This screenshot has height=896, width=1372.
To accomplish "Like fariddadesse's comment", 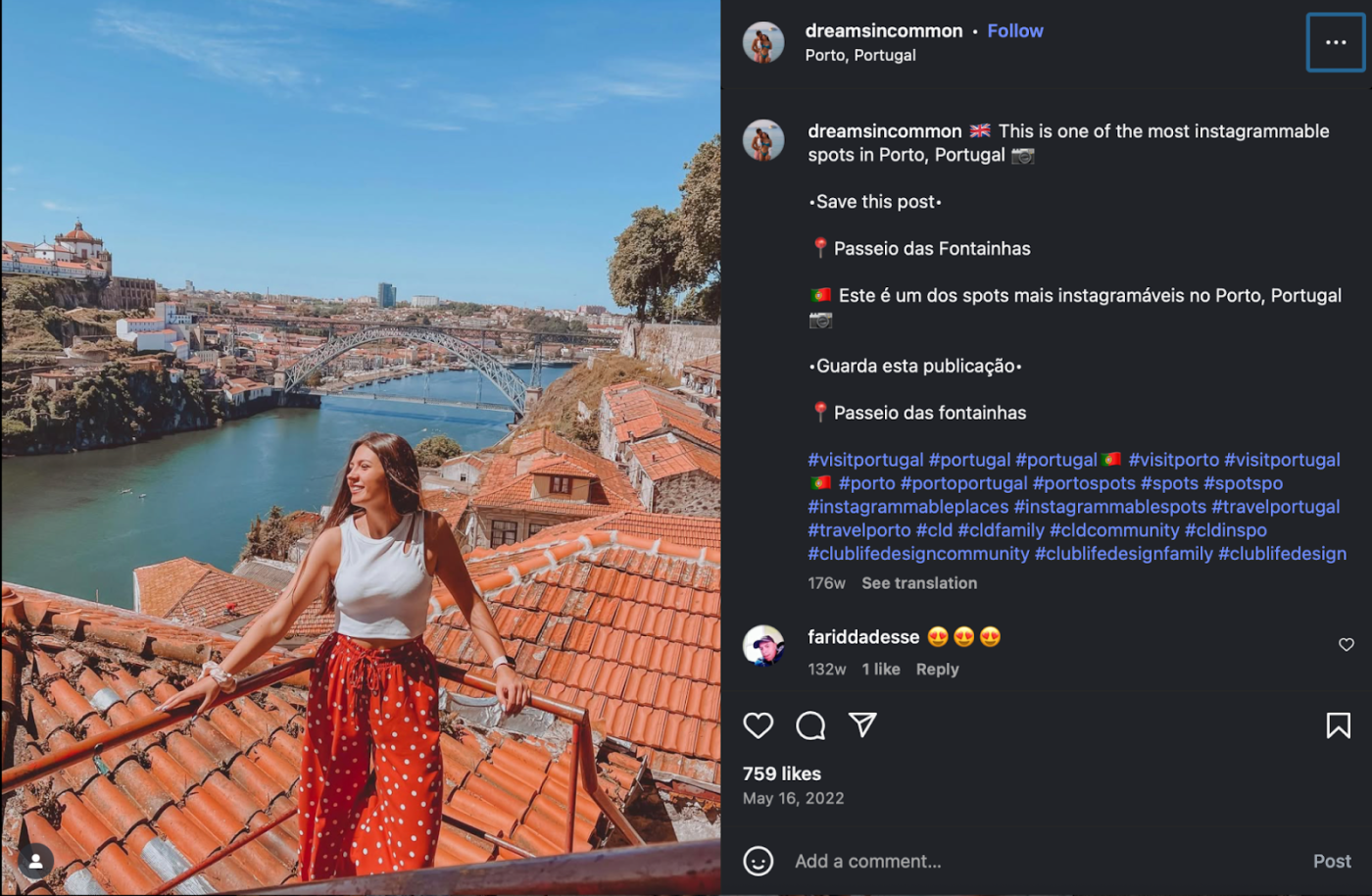I will coord(1346,644).
